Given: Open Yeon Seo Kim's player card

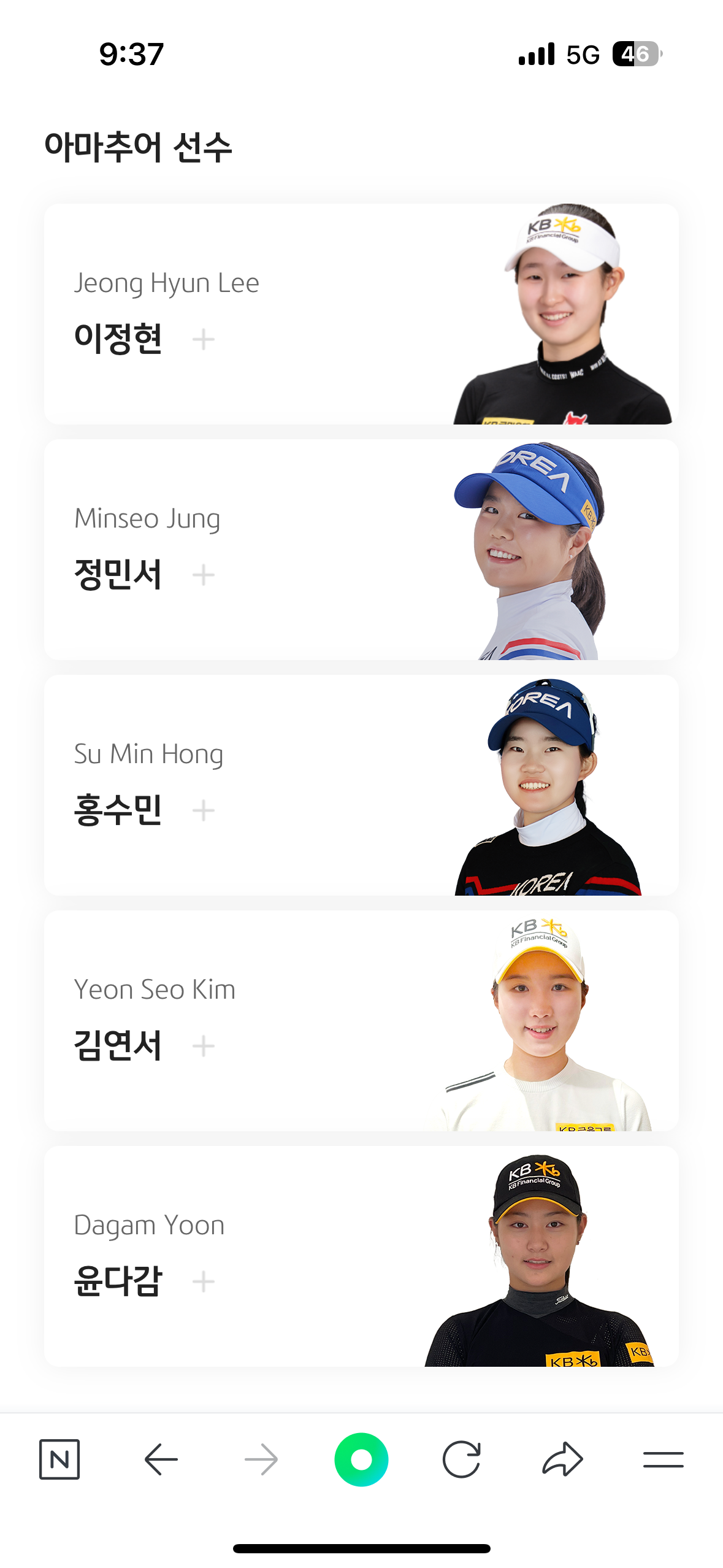Looking at the screenshot, I should (x=361, y=1020).
